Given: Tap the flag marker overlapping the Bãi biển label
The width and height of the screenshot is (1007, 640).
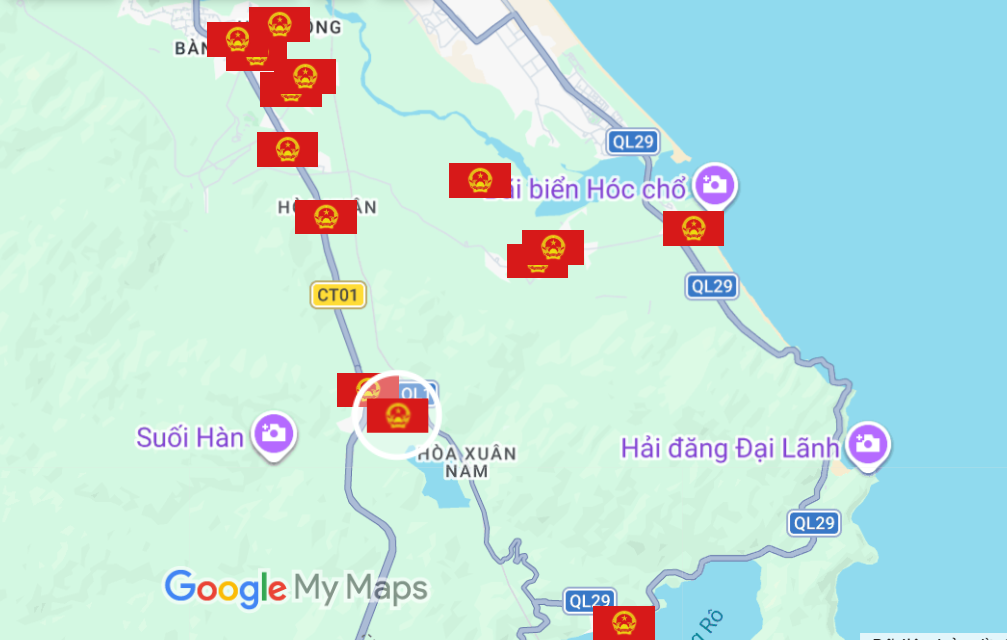Looking at the screenshot, I should (x=479, y=180).
